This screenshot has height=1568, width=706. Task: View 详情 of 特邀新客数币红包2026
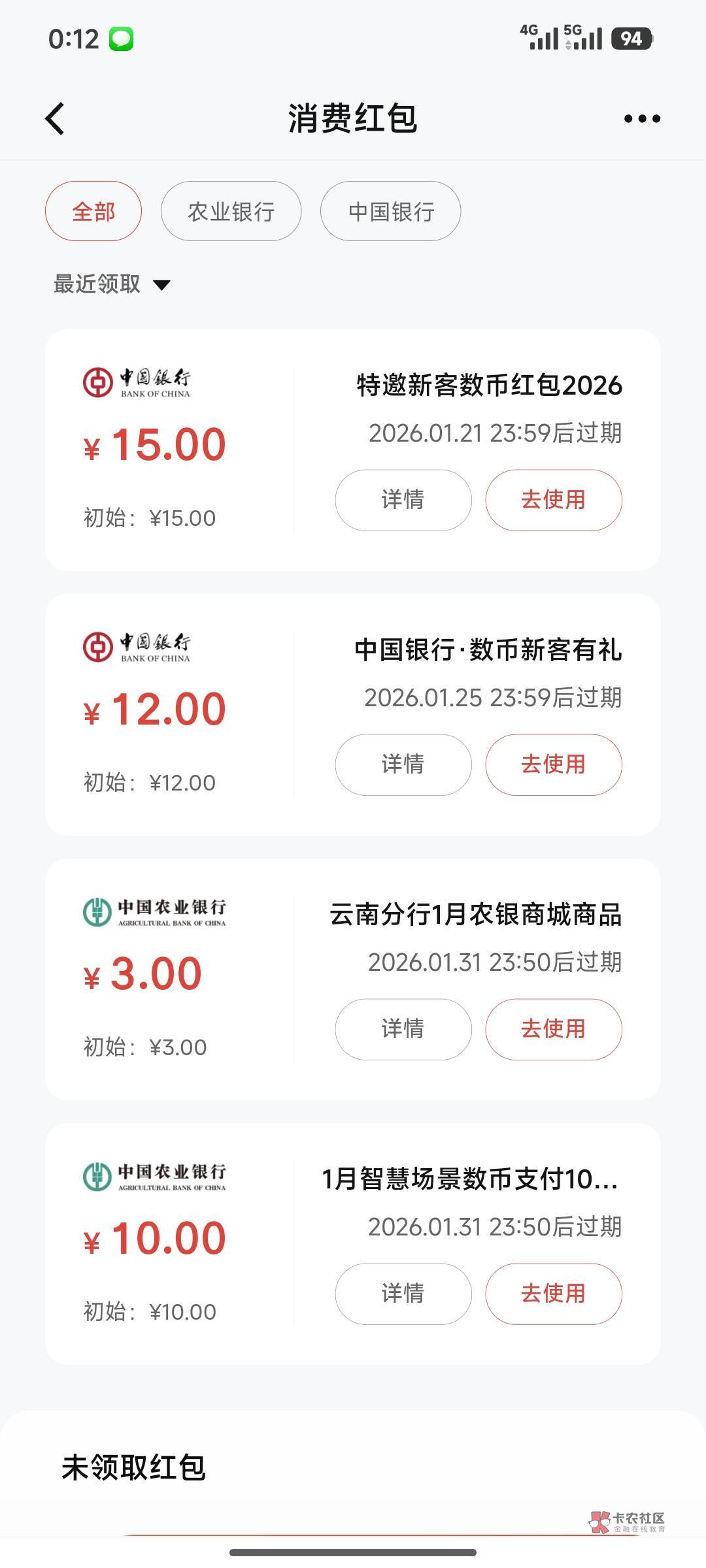click(x=403, y=500)
